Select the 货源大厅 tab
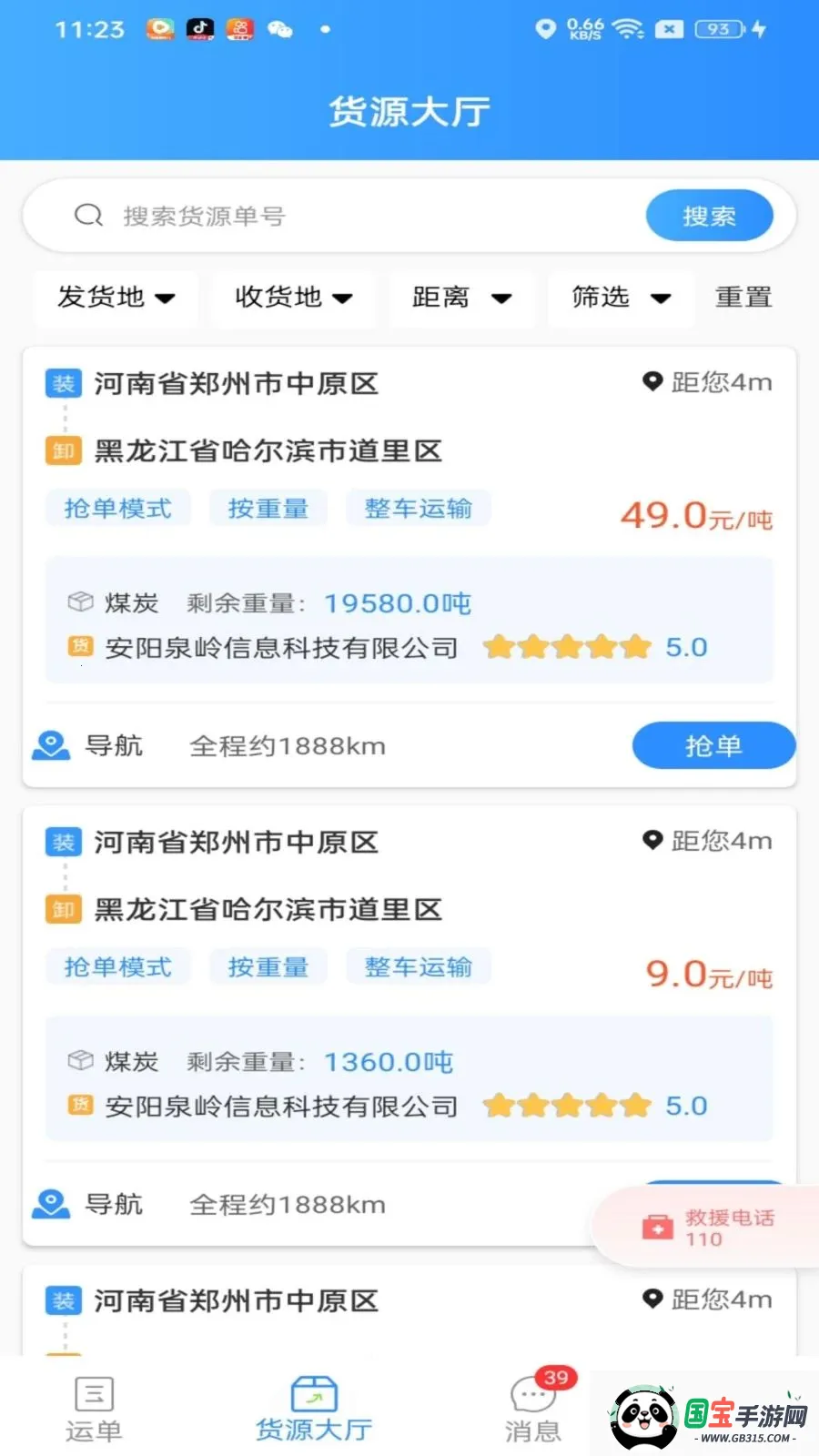Image resolution: width=819 pixels, height=1456 pixels. [x=314, y=1409]
